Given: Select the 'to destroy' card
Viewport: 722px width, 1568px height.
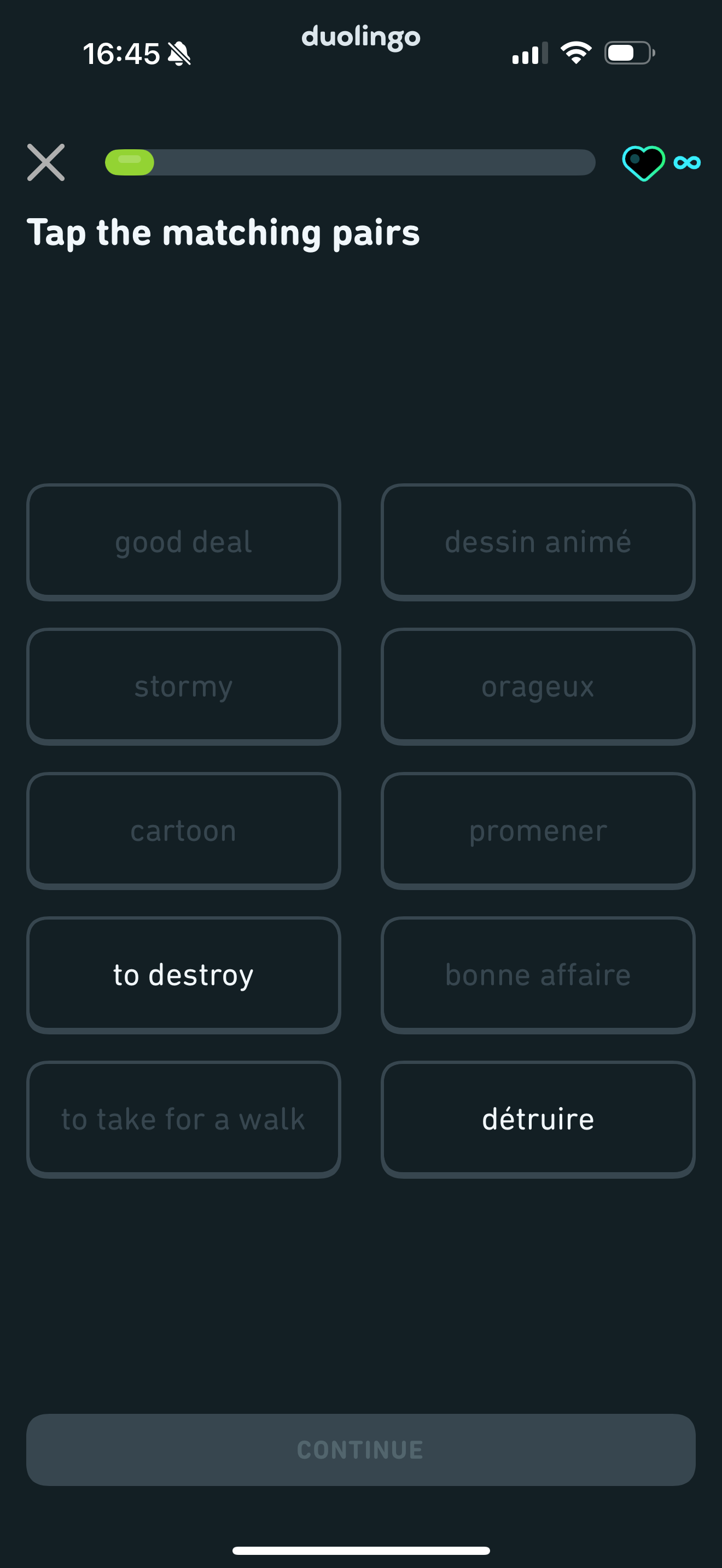Looking at the screenshot, I should [x=183, y=974].
